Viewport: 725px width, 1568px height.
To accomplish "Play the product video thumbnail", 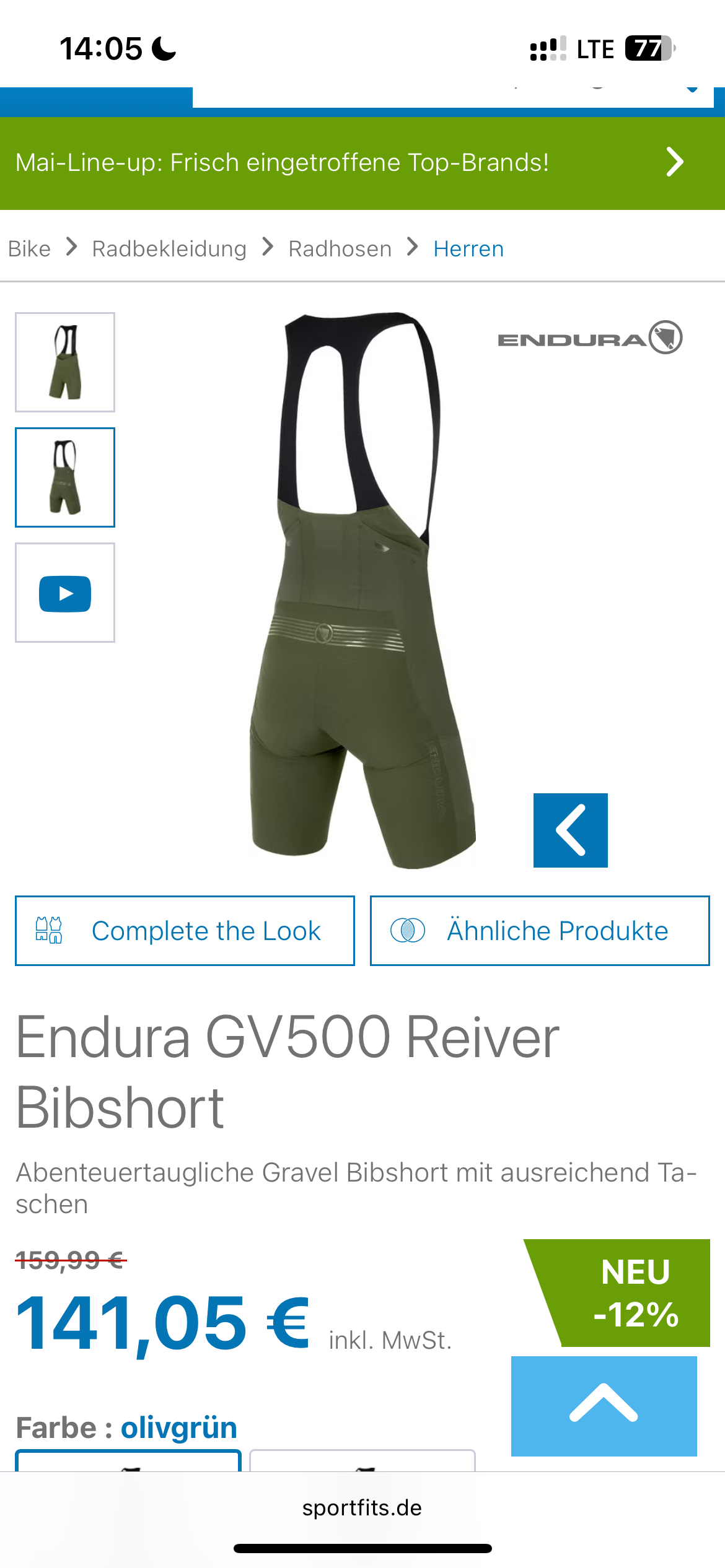I will [65, 593].
